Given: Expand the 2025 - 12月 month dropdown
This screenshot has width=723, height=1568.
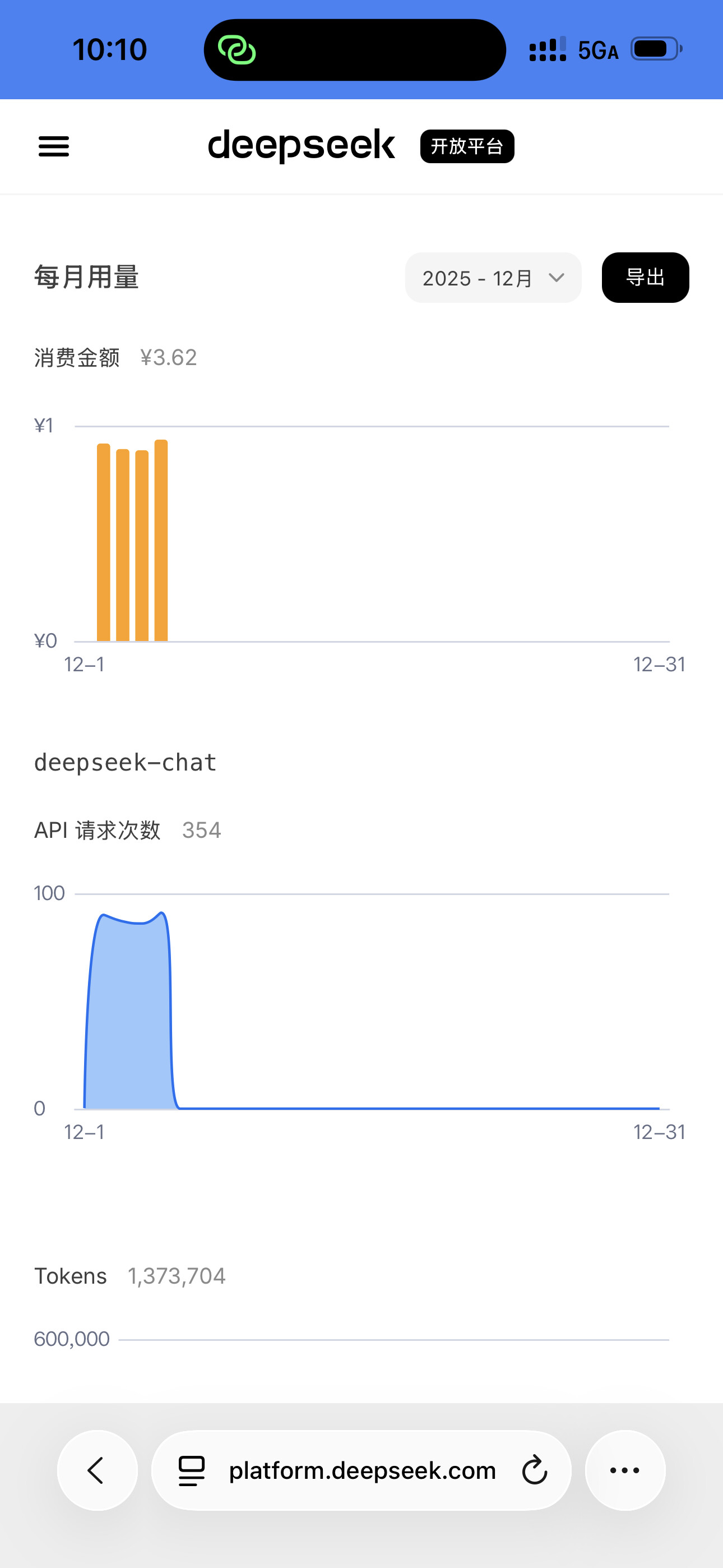Looking at the screenshot, I should click(493, 278).
